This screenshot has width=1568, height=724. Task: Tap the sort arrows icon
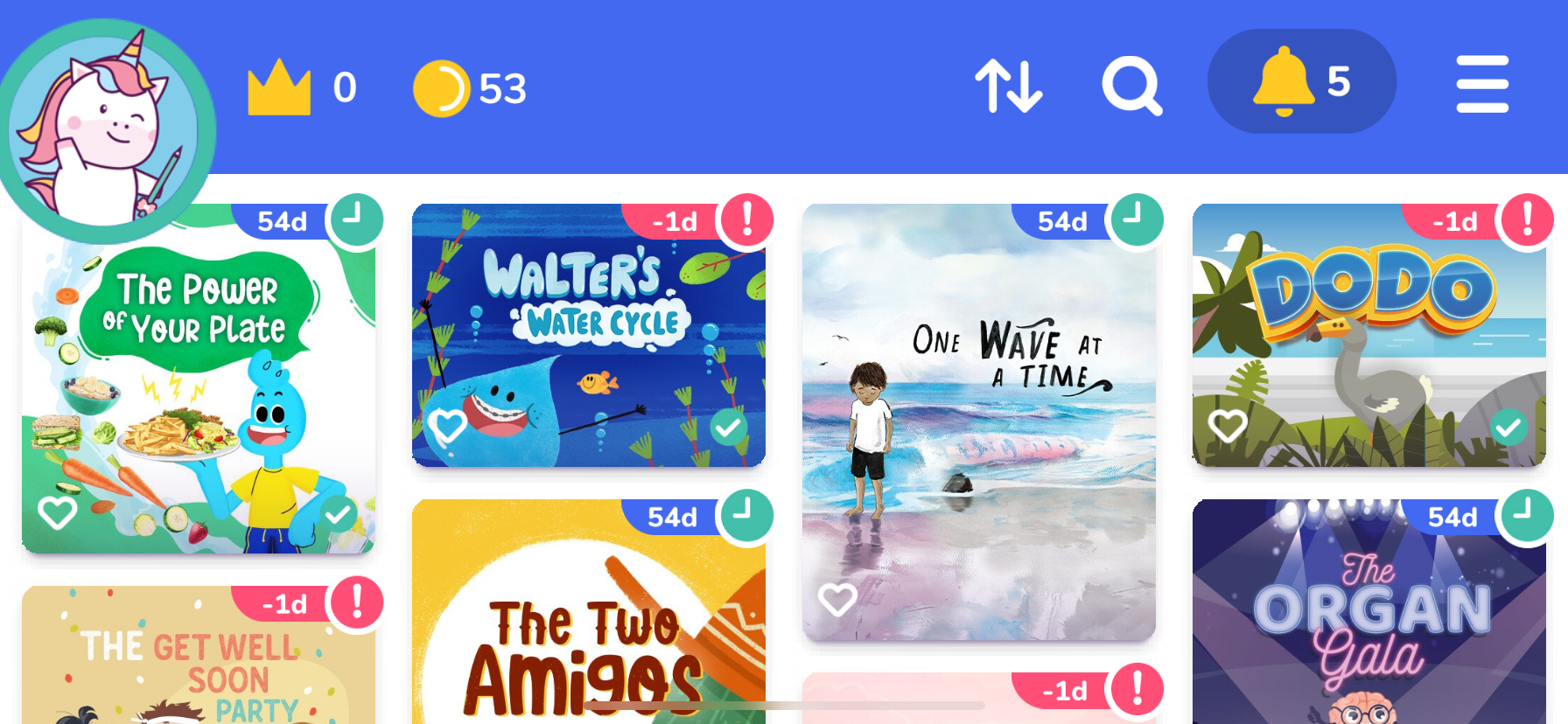1009,86
